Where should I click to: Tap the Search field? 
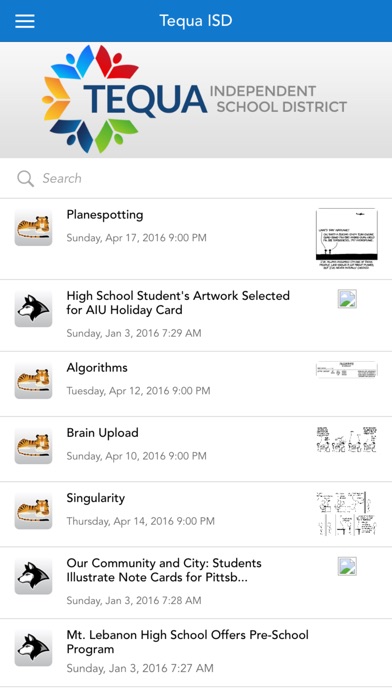click(x=196, y=178)
